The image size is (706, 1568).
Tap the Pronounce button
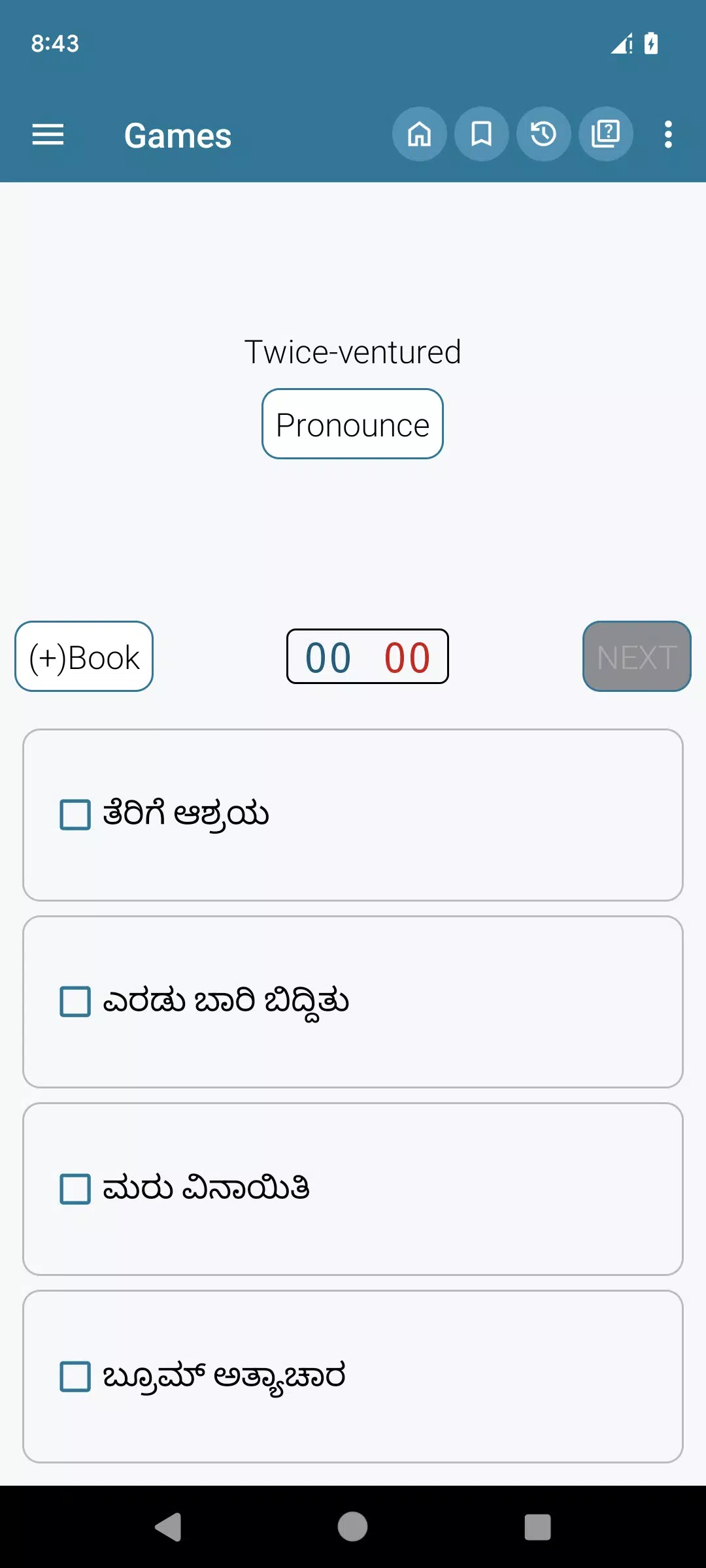pyautogui.click(x=352, y=425)
